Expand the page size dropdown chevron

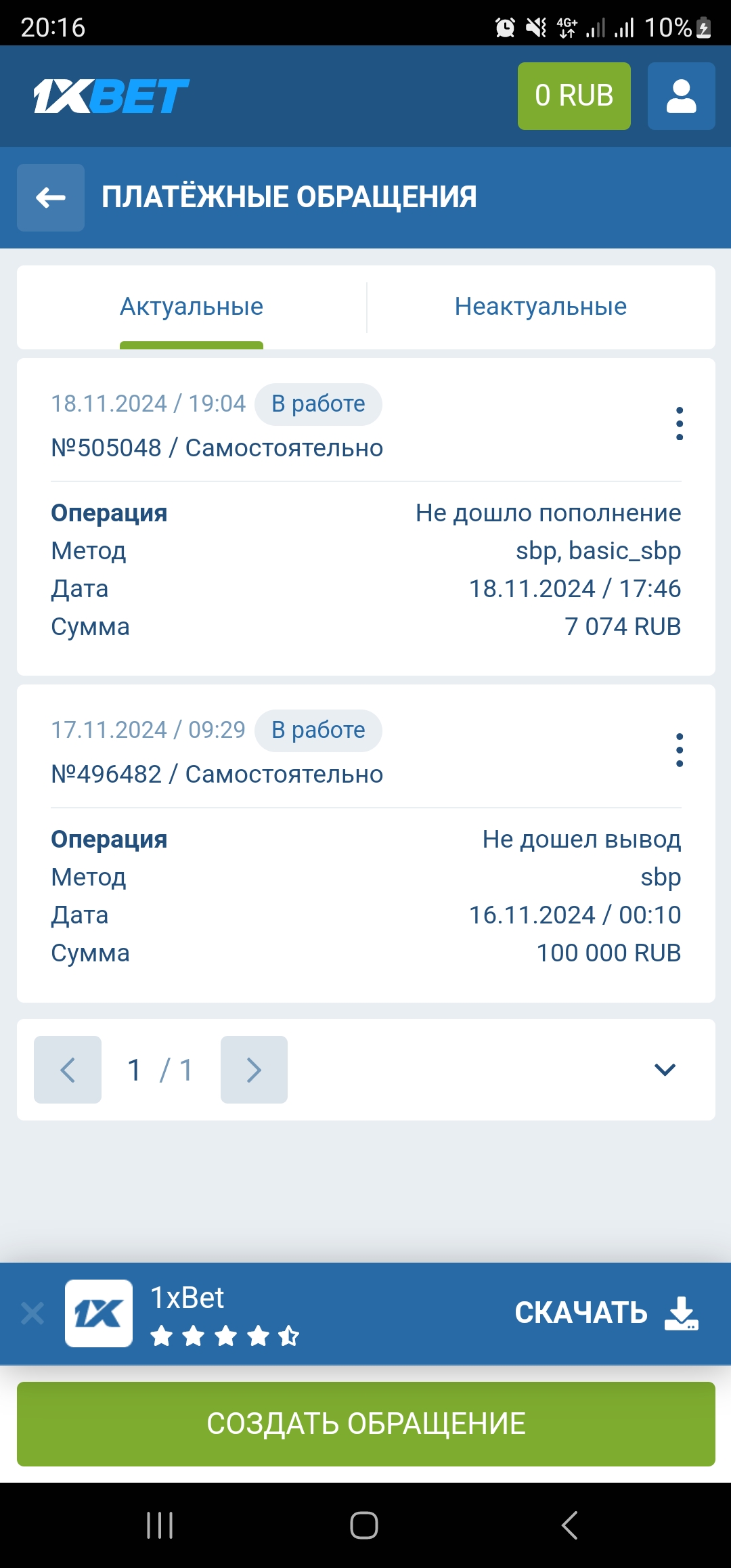click(x=665, y=1070)
